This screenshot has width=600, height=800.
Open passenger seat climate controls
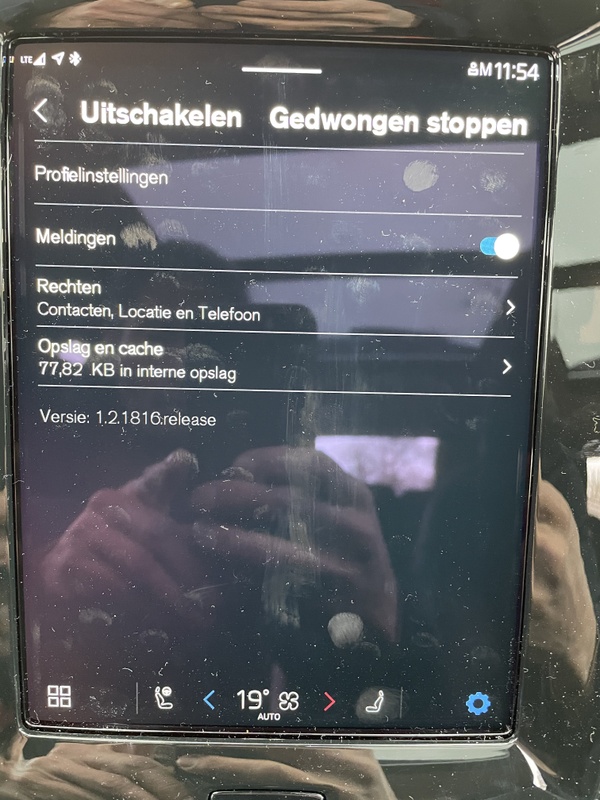(x=376, y=701)
